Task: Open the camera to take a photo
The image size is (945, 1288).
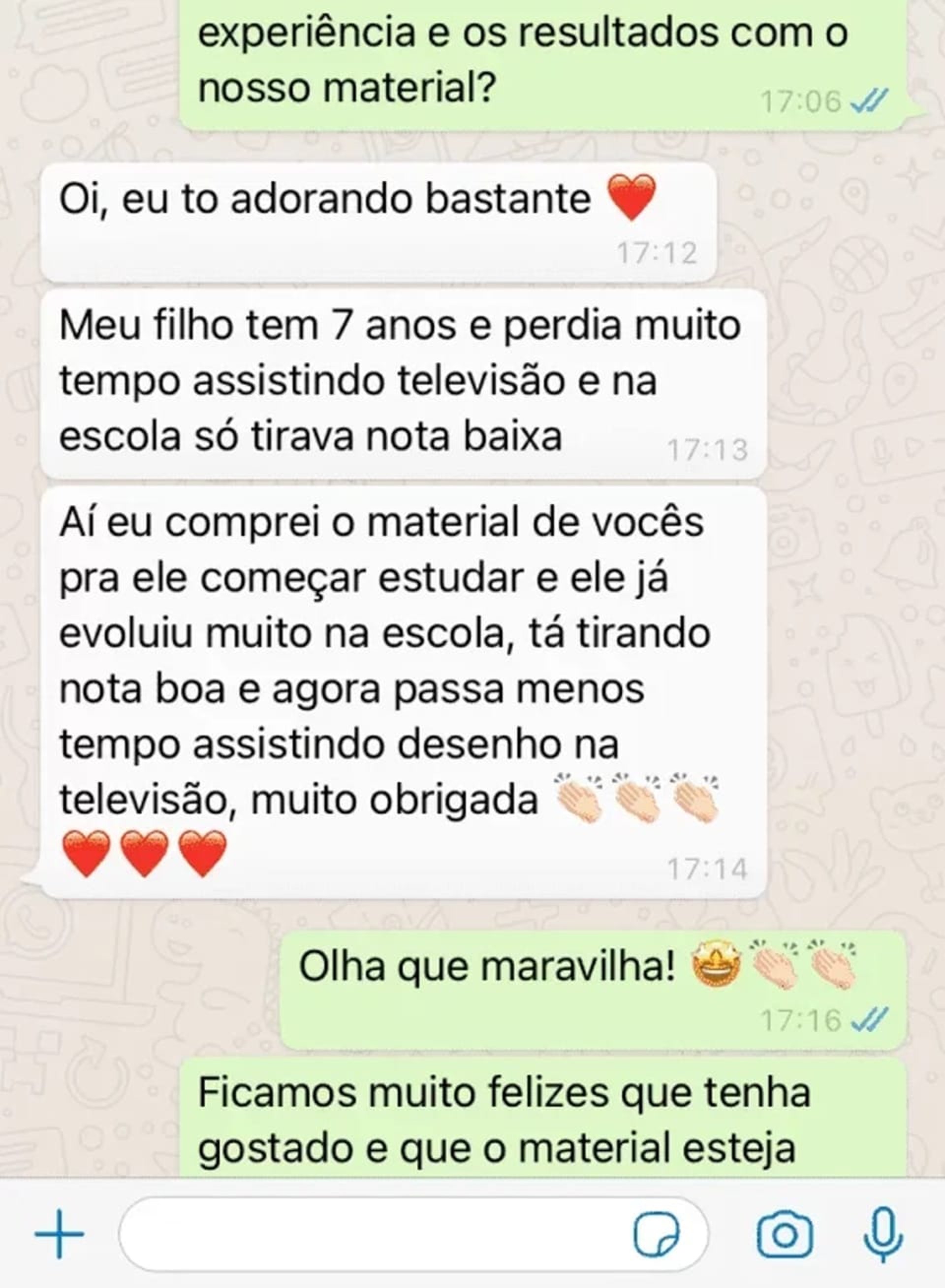Action: click(x=785, y=1234)
